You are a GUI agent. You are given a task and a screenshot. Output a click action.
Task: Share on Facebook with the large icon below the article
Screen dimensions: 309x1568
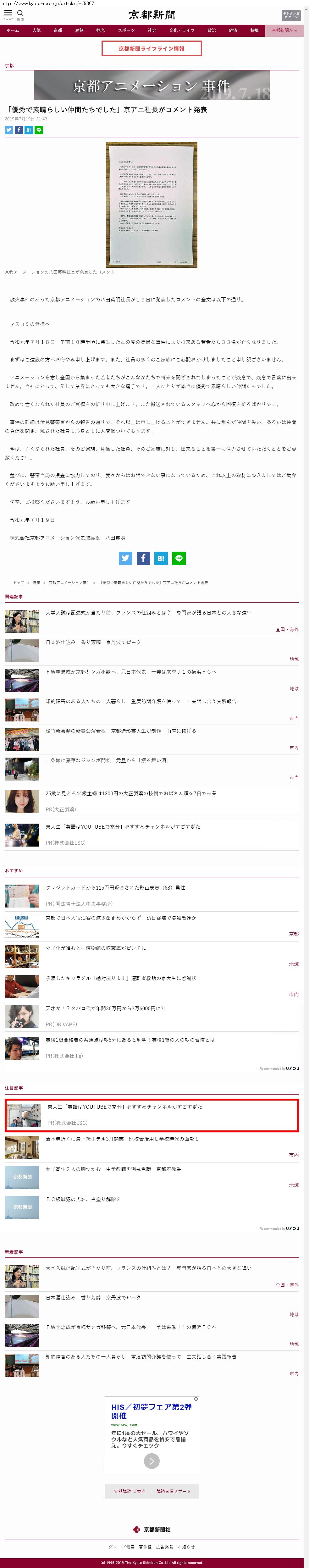143,558
